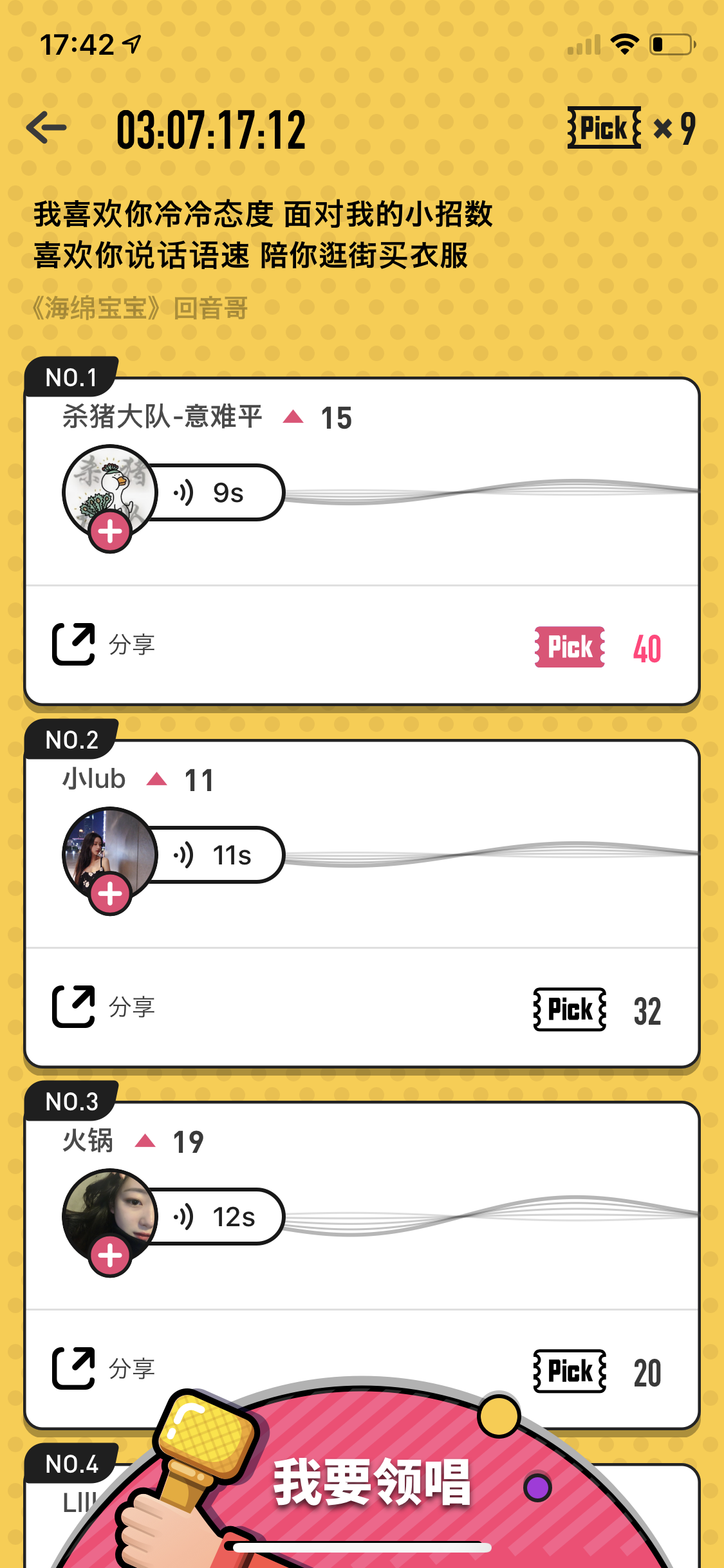Open the Pick ticket counter at top
Image resolution: width=724 pixels, height=1568 pixels.
pos(630,128)
